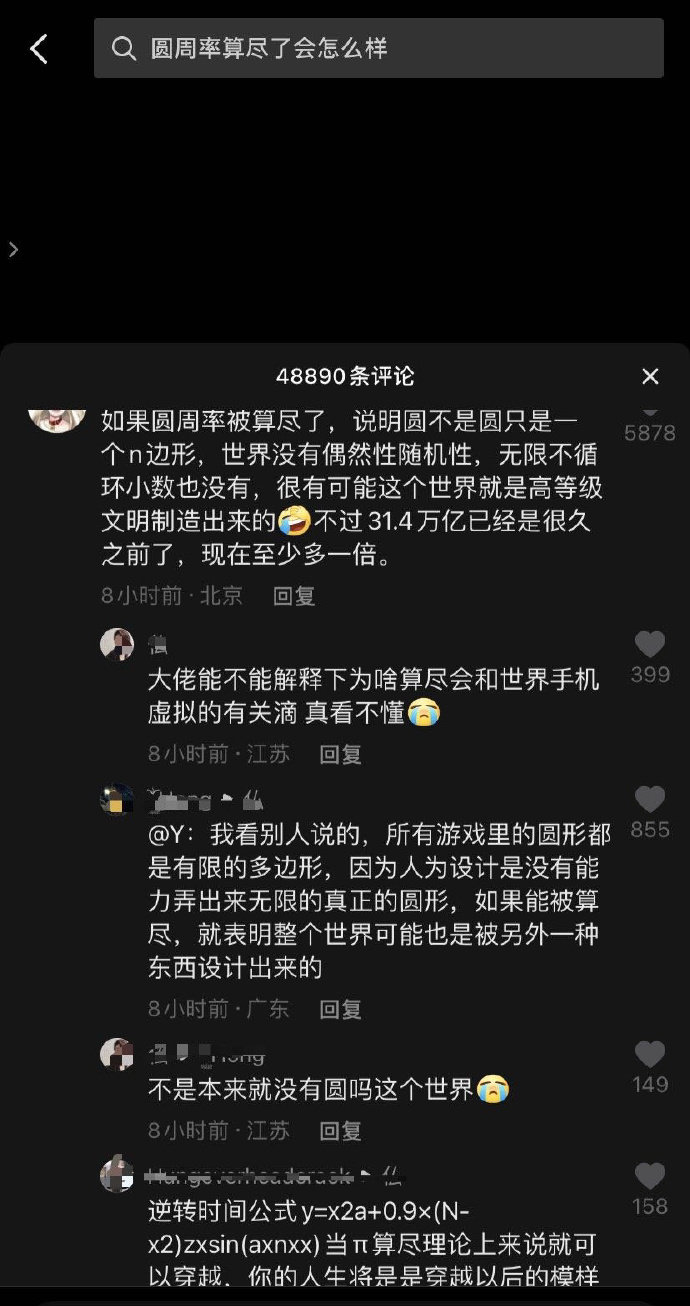
Task: Like the 逆转时间公式 comment with 158 likes
Action: pos(650,1176)
